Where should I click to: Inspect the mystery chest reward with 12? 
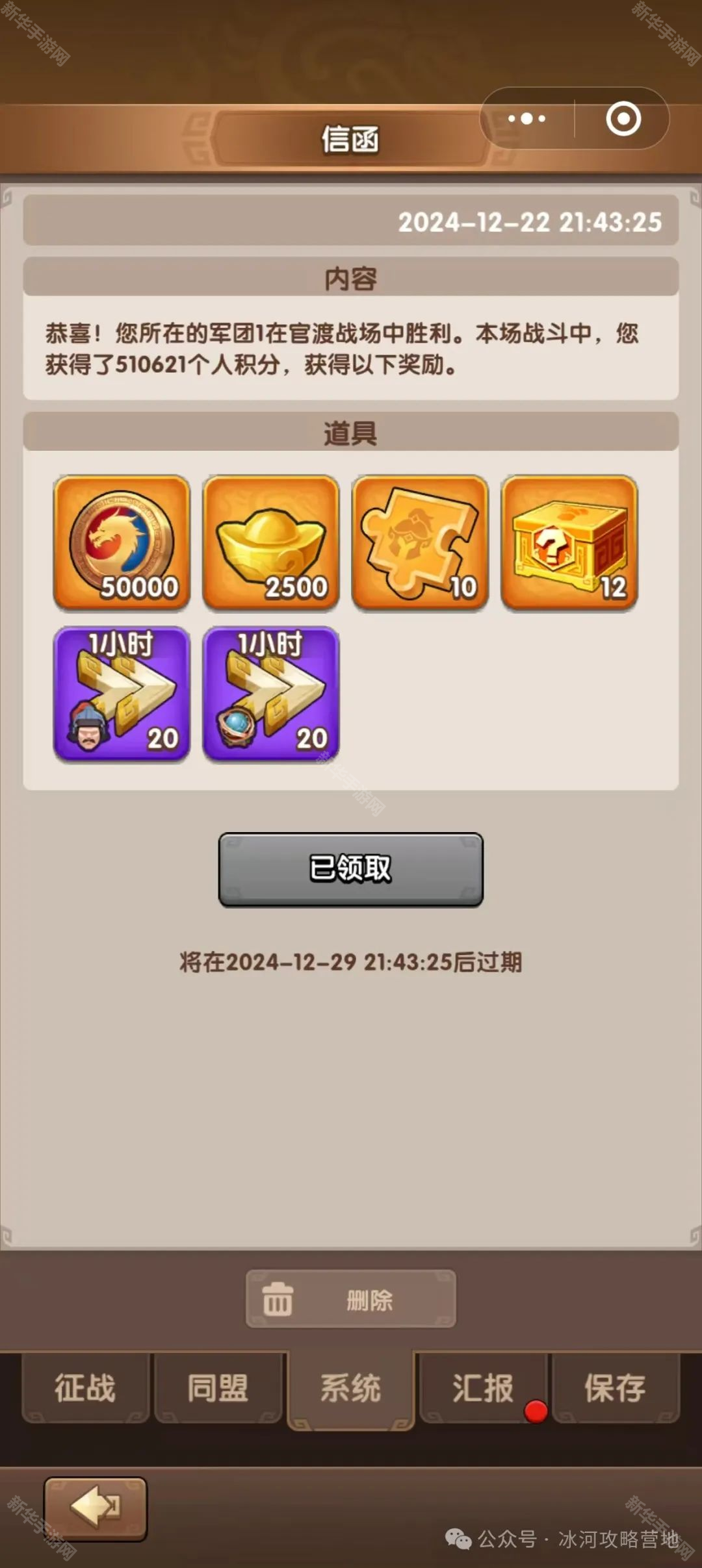point(569,543)
